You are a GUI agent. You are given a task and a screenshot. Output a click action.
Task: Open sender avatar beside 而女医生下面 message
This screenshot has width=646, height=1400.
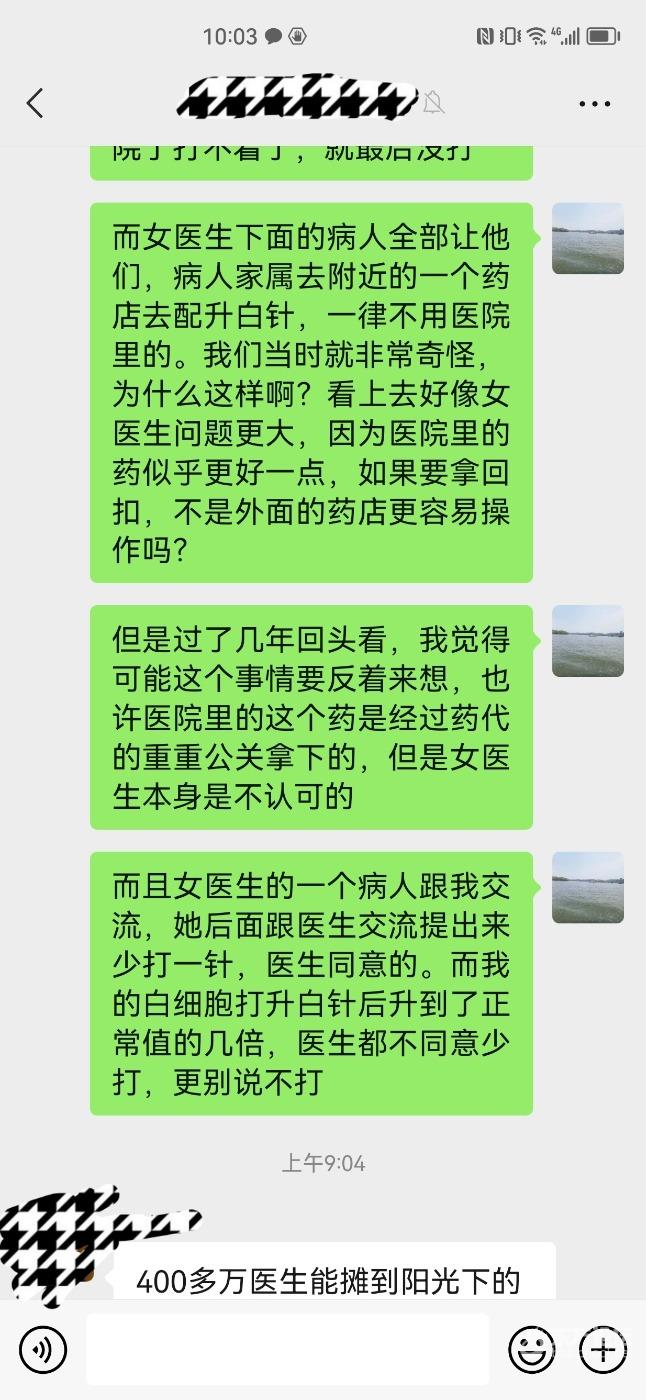[588, 239]
